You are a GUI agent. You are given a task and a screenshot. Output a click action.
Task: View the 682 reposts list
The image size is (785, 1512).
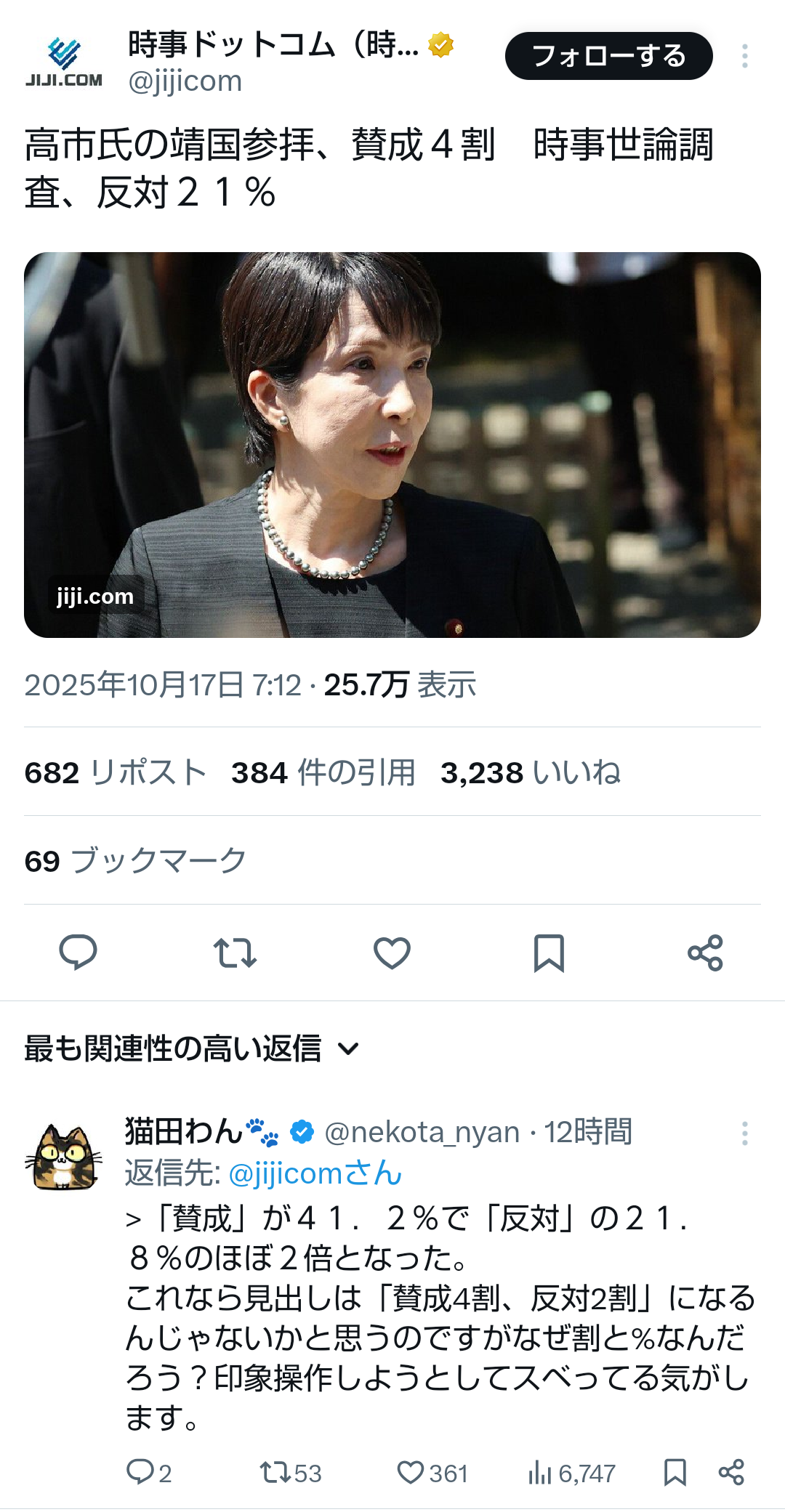(x=115, y=772)
